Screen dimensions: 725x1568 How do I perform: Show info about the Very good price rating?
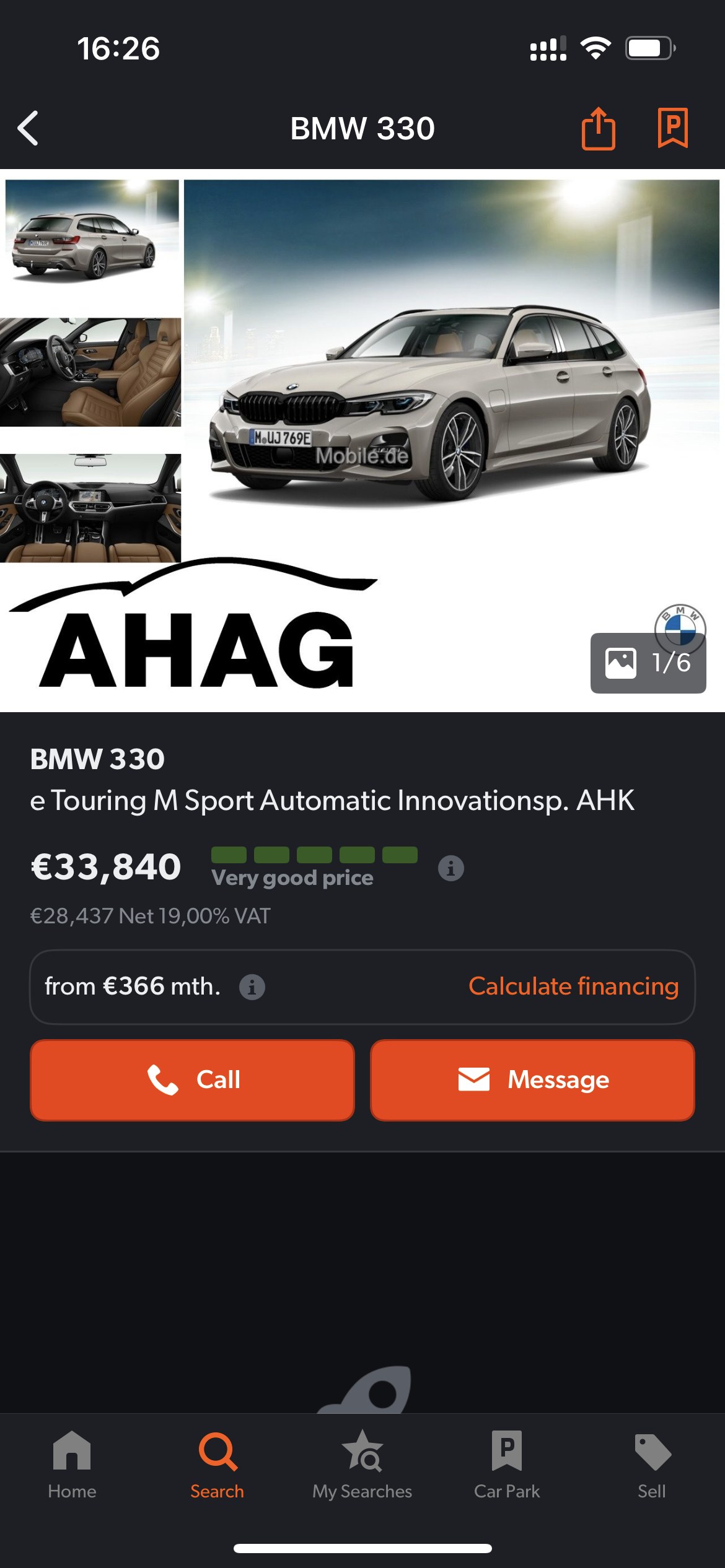pos(451,868)
